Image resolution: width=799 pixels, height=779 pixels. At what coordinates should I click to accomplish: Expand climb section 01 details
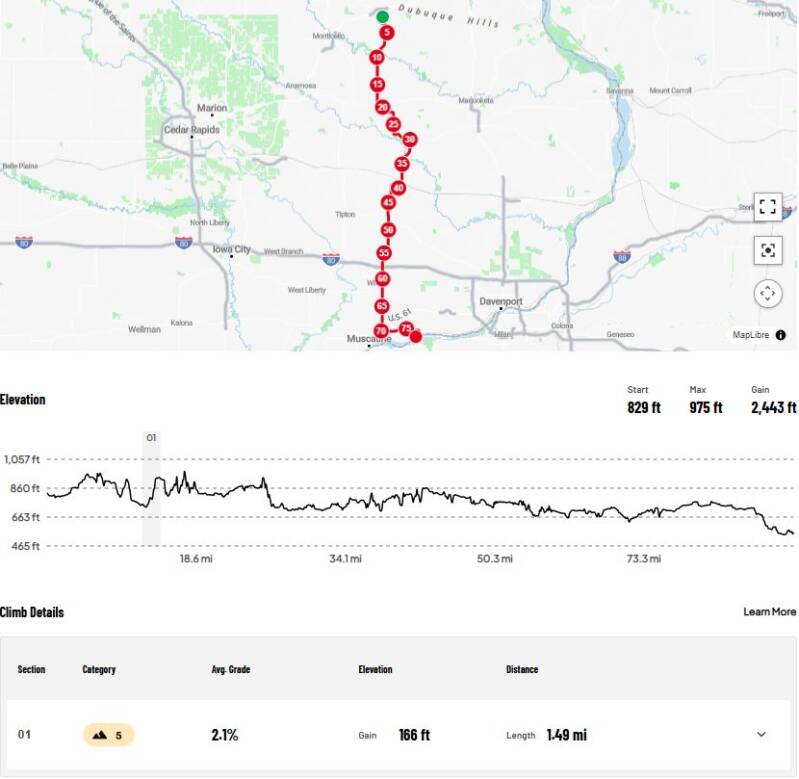pos(761,734)
